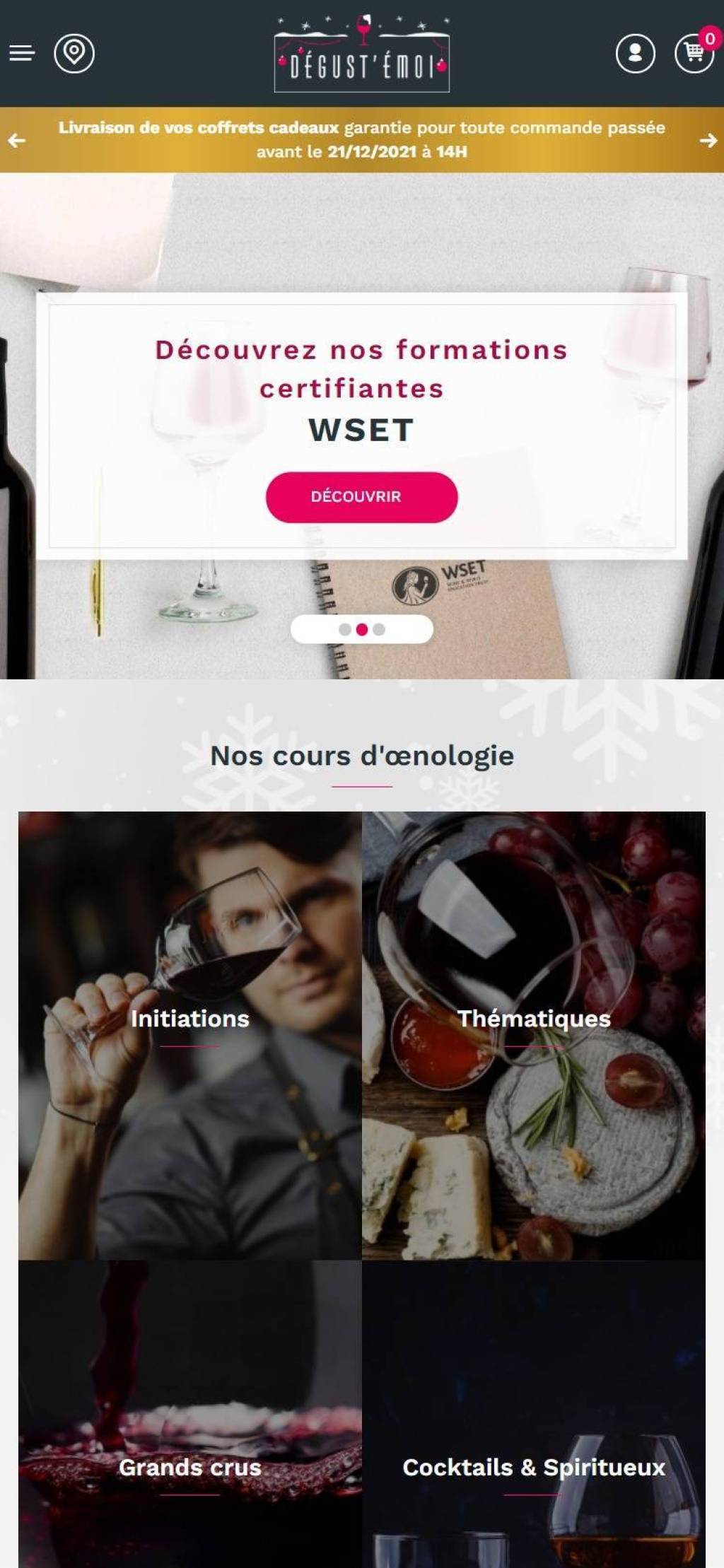724x1568 pixels.
Task: Open the store locator pin icon
Action: pos(74,53)
